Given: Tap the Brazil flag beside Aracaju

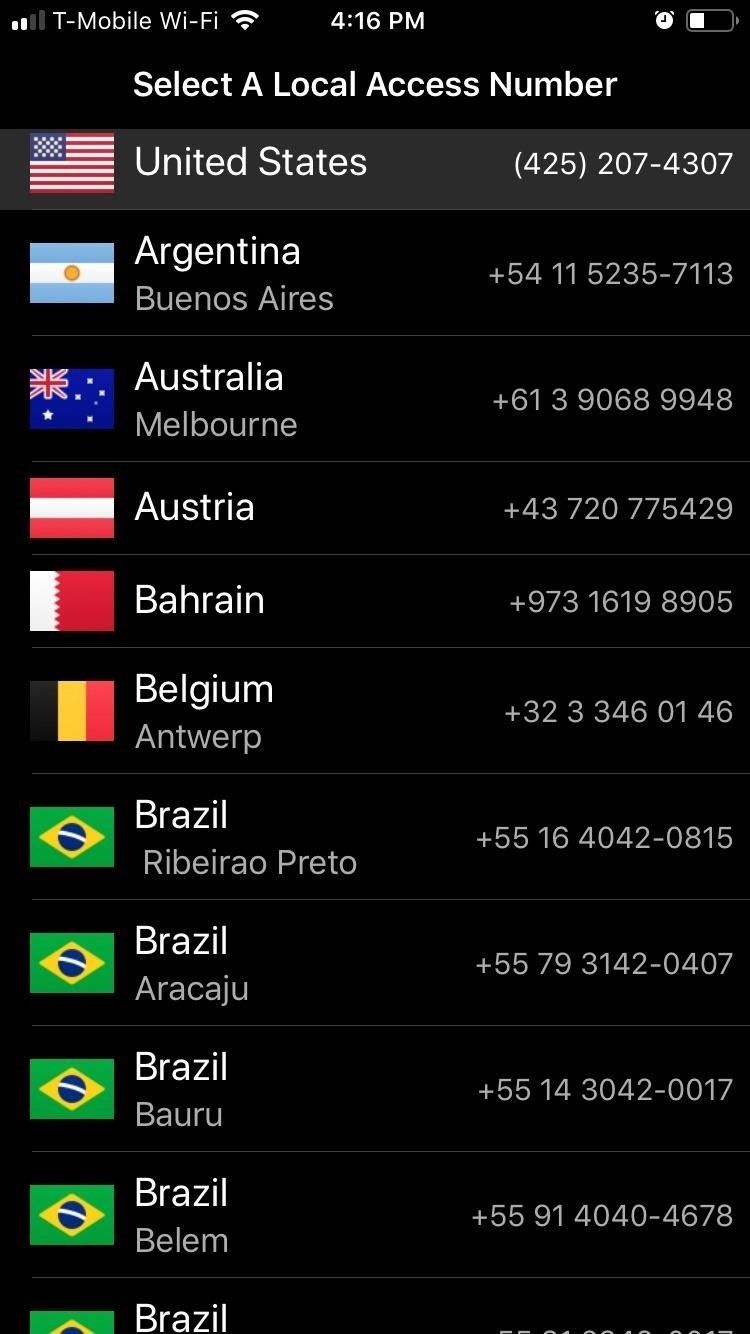Looking at the screenshot, I should click(71, 963).
